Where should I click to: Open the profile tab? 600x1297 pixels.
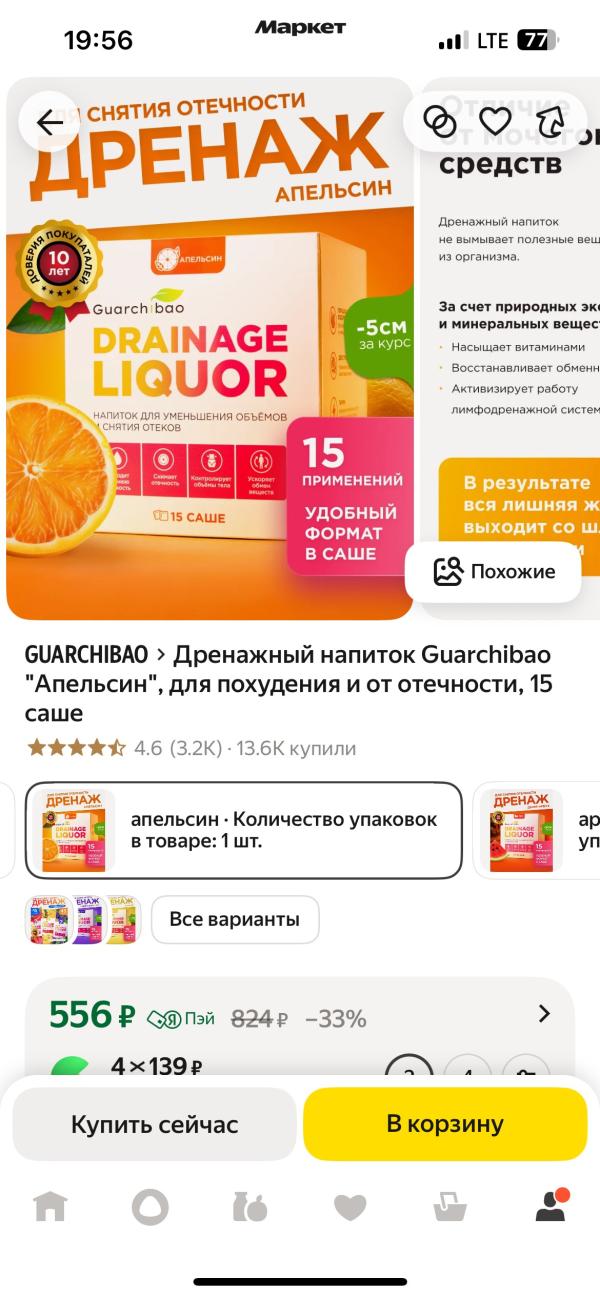[550, 1207]
